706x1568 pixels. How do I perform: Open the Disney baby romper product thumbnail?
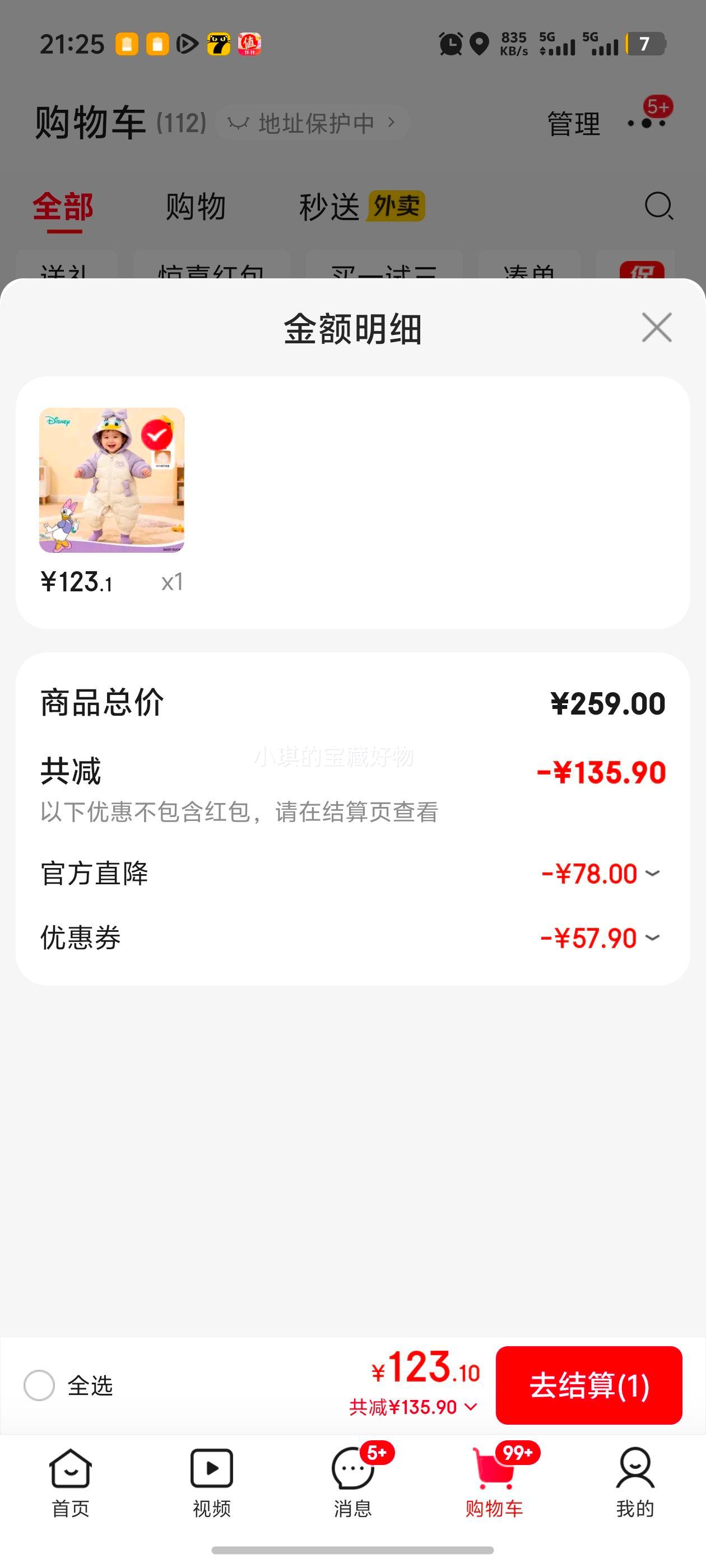[112, 480]
